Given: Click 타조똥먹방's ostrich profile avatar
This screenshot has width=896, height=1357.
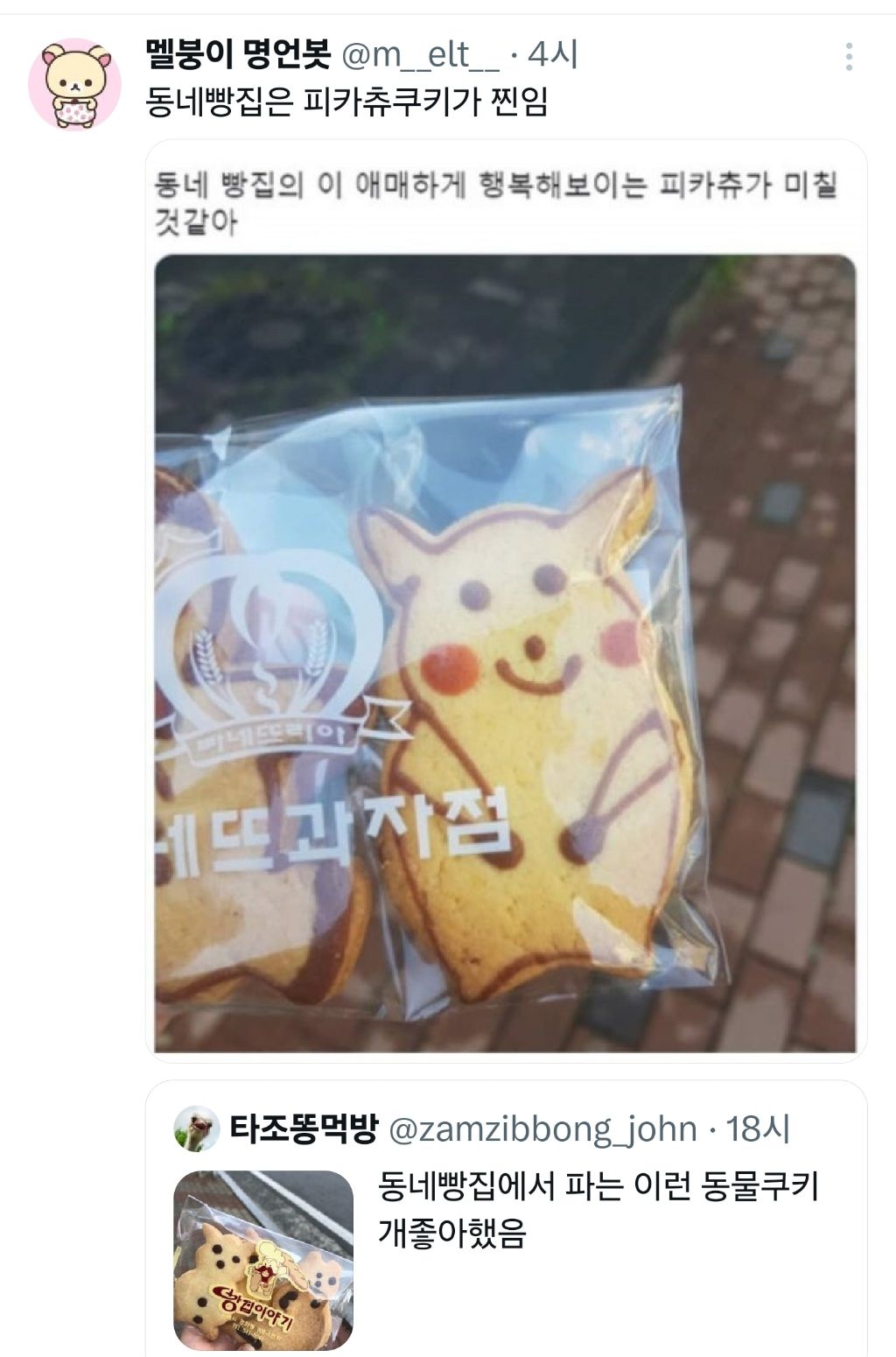Looking at the screenshot, I should (x=199, y=1129).
